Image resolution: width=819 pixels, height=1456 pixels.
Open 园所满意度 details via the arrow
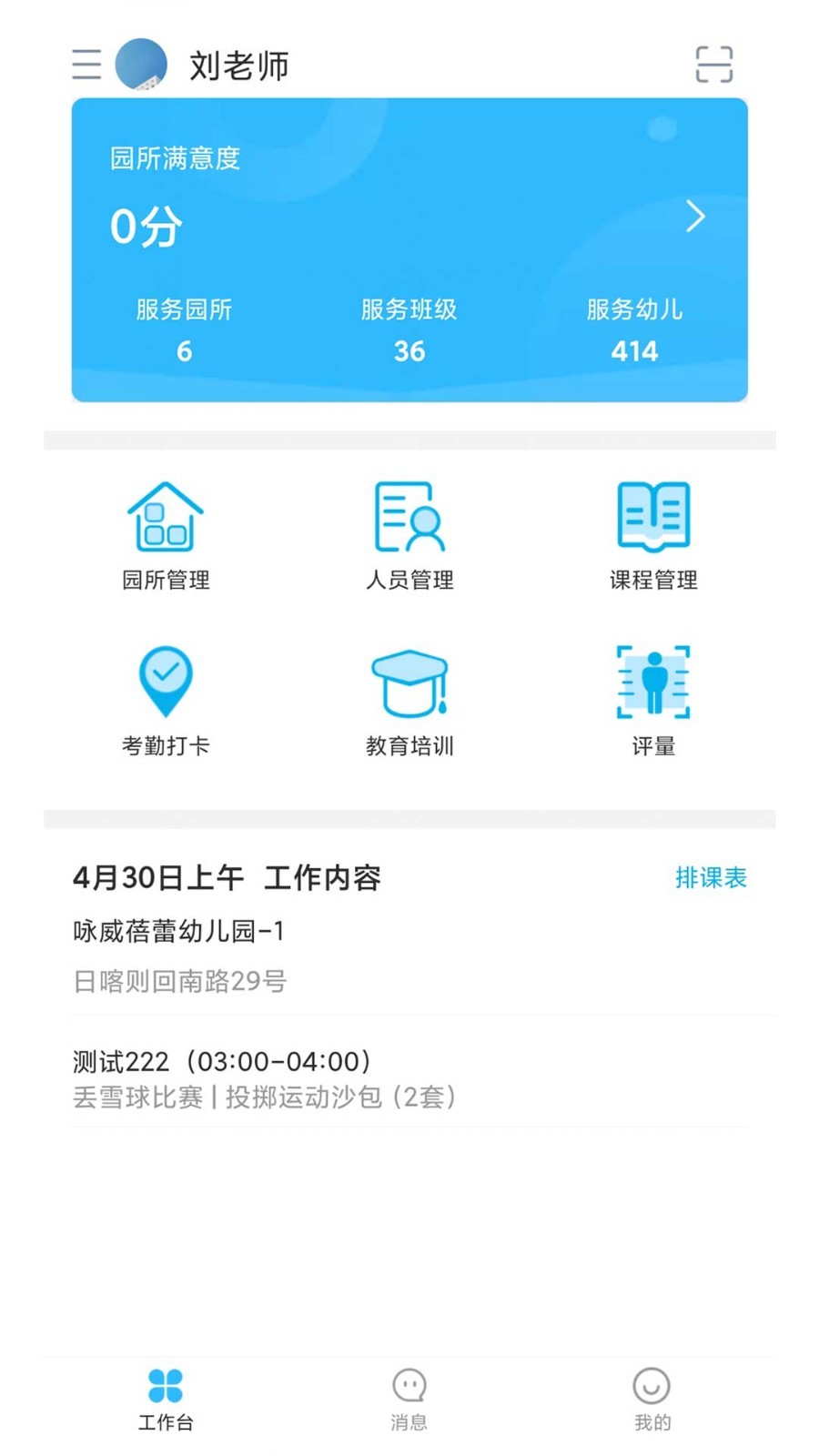click(695, 217)
